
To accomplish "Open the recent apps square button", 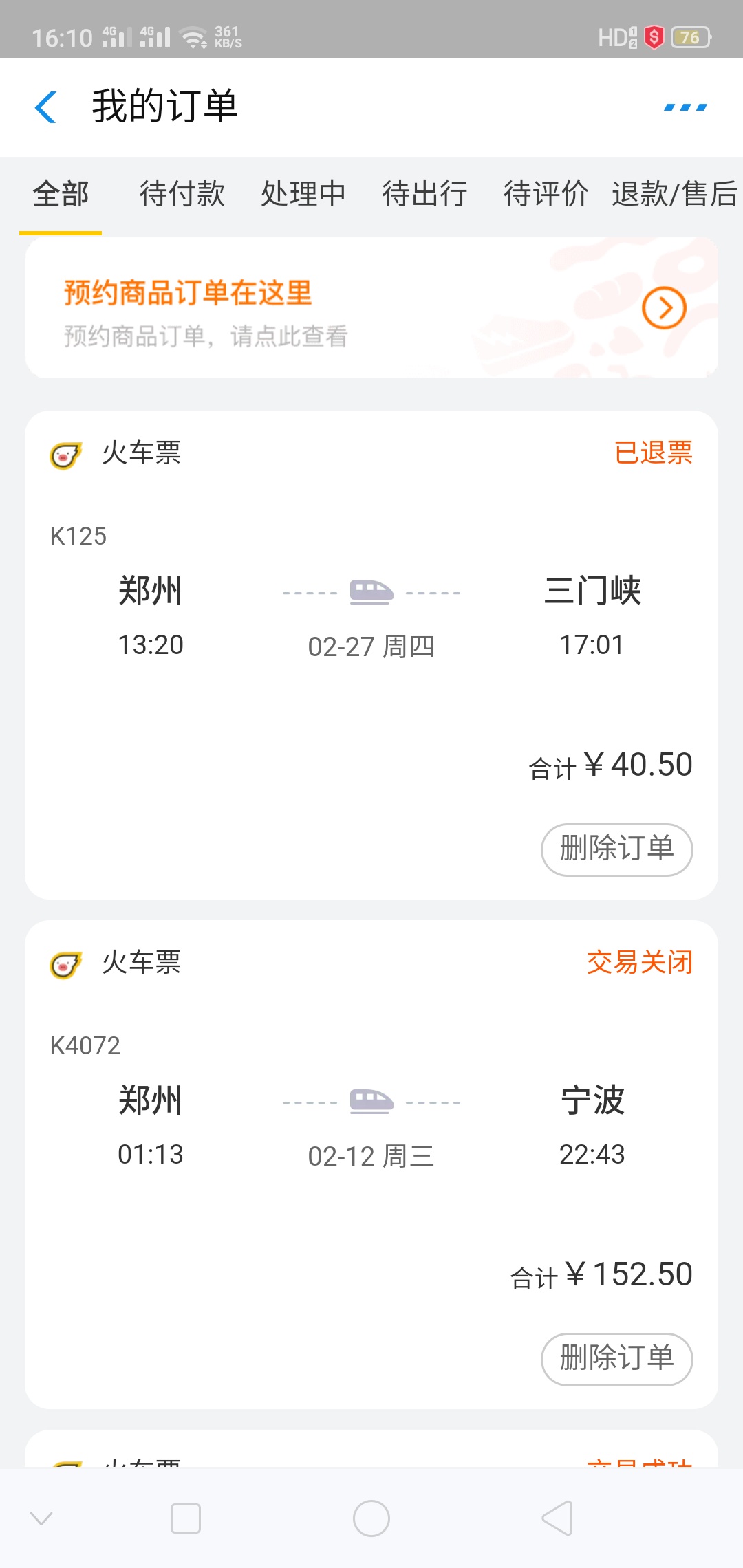I will (x=186, y=1518).
